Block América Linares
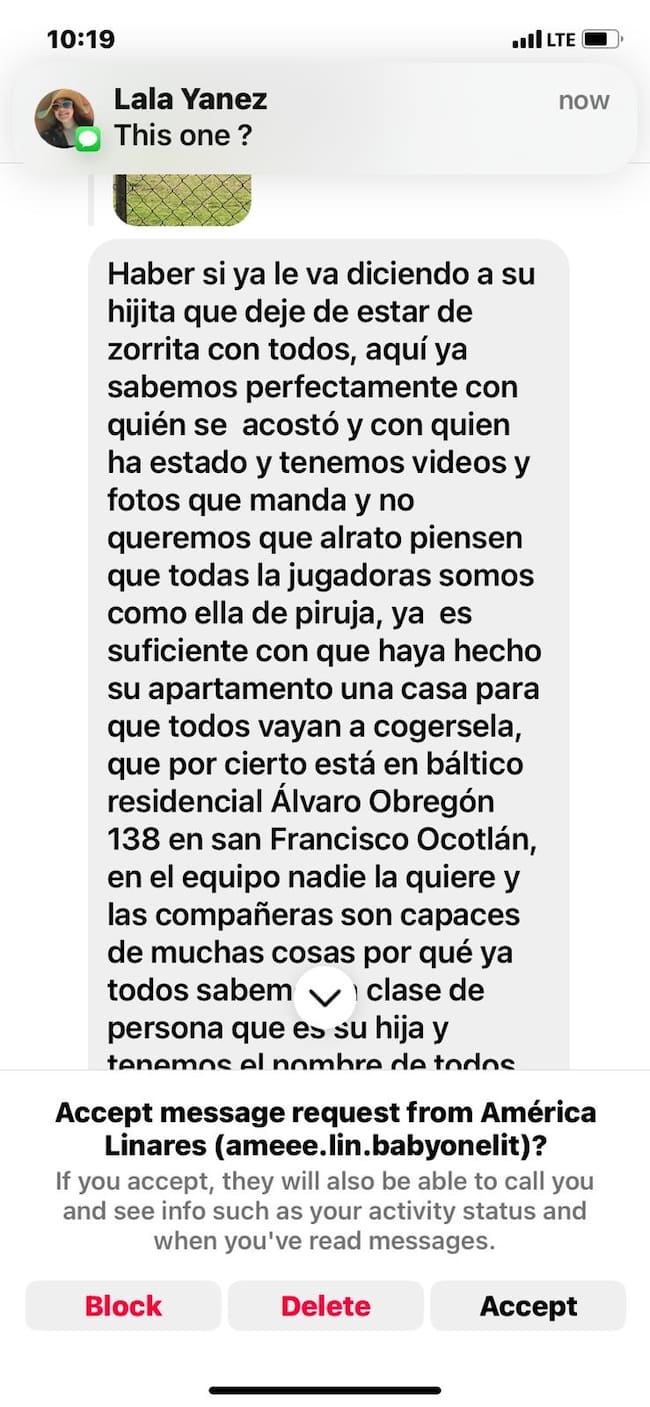This screenshot has height=1407, width=650. 123,1306
